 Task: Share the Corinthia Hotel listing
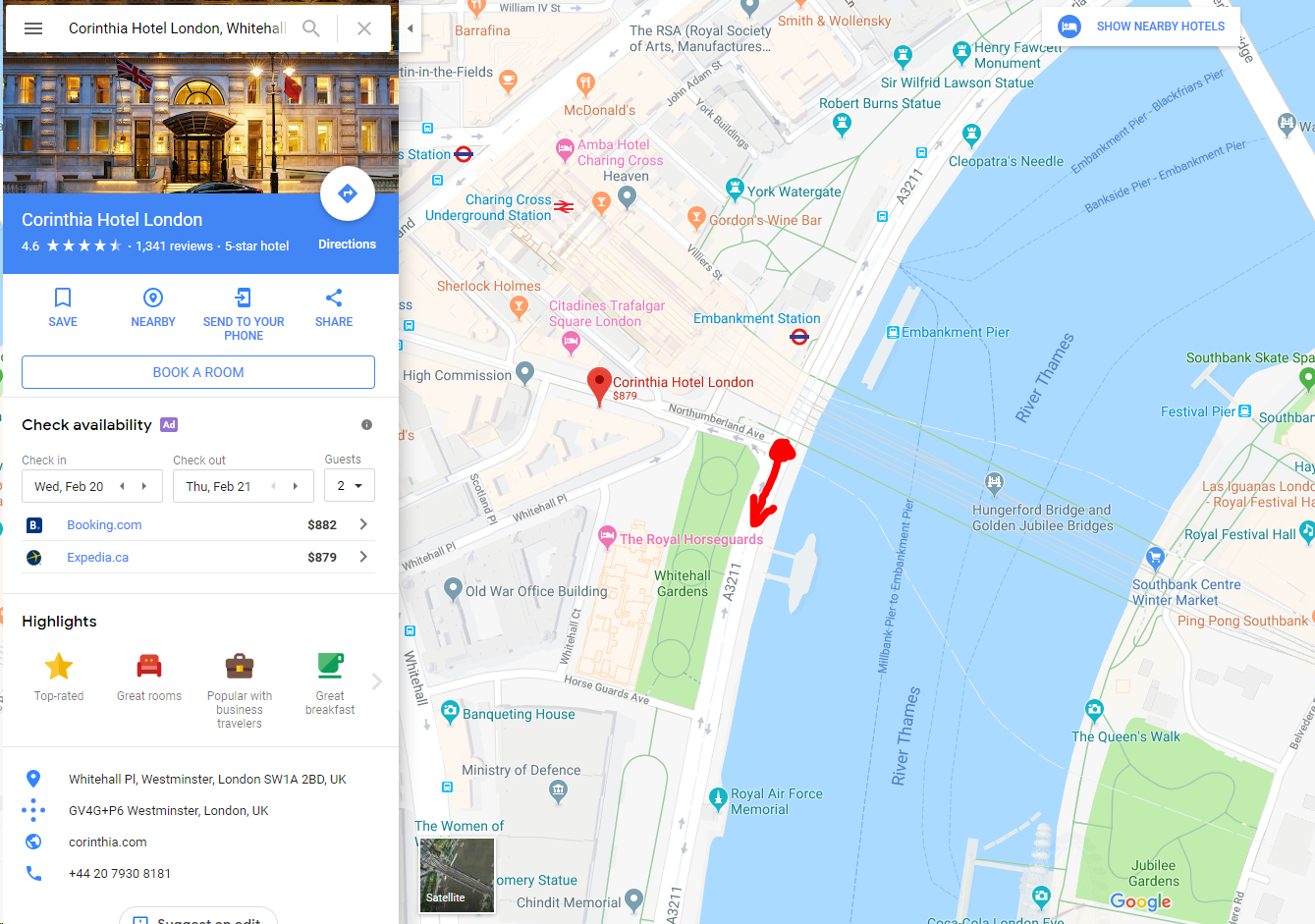[334, 306]
